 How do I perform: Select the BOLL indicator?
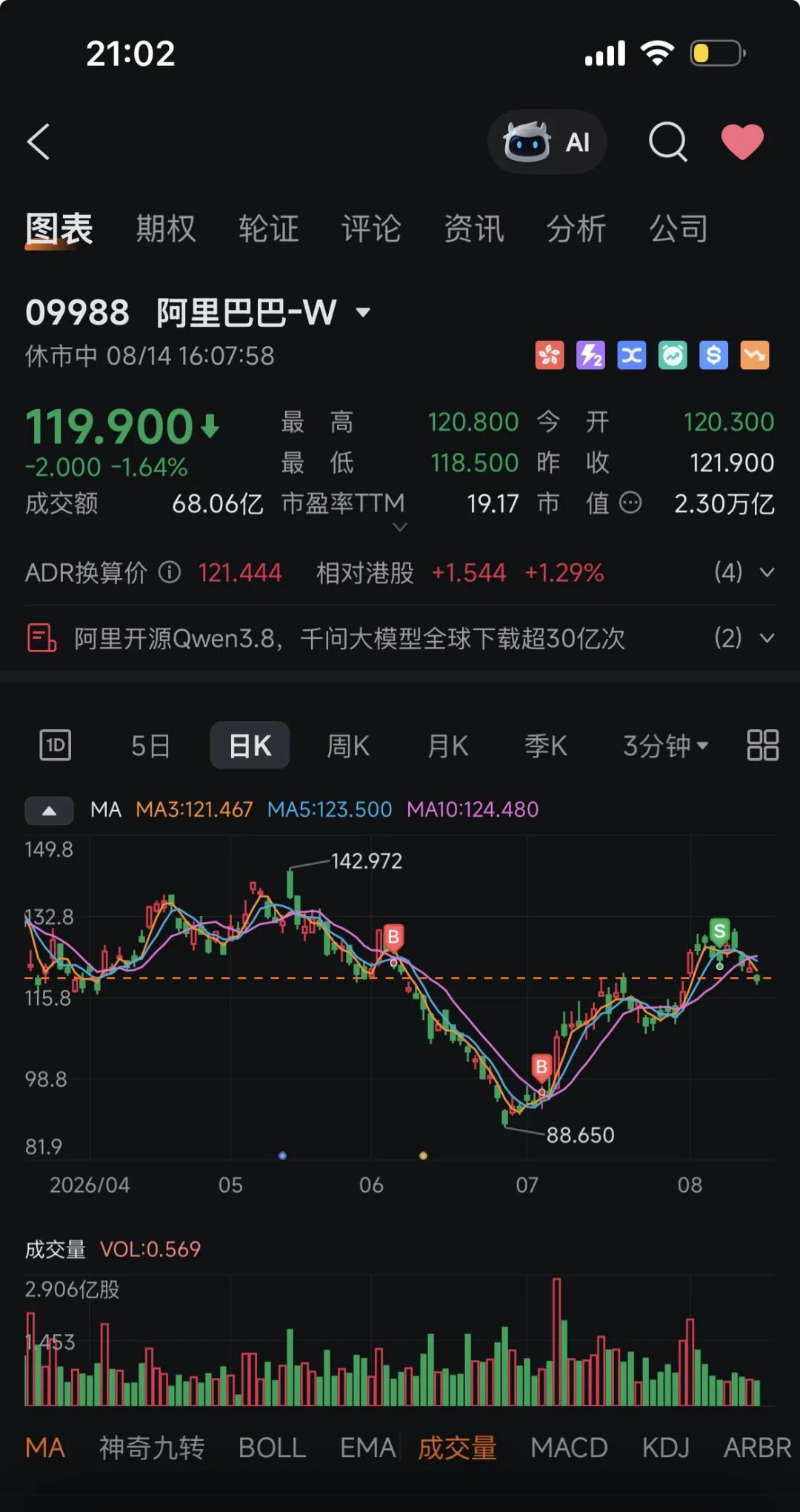point(272,1448)
